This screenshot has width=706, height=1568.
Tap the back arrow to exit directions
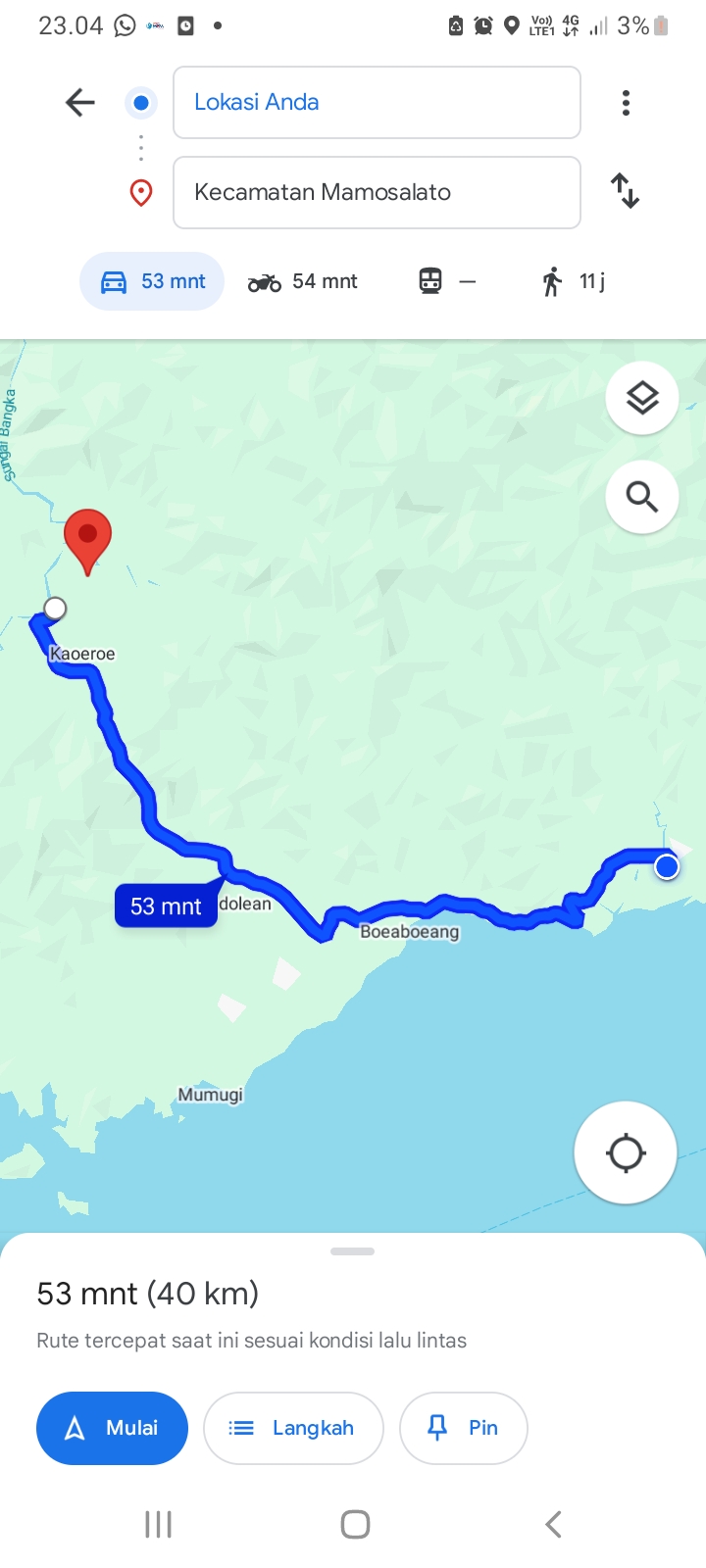80,102
